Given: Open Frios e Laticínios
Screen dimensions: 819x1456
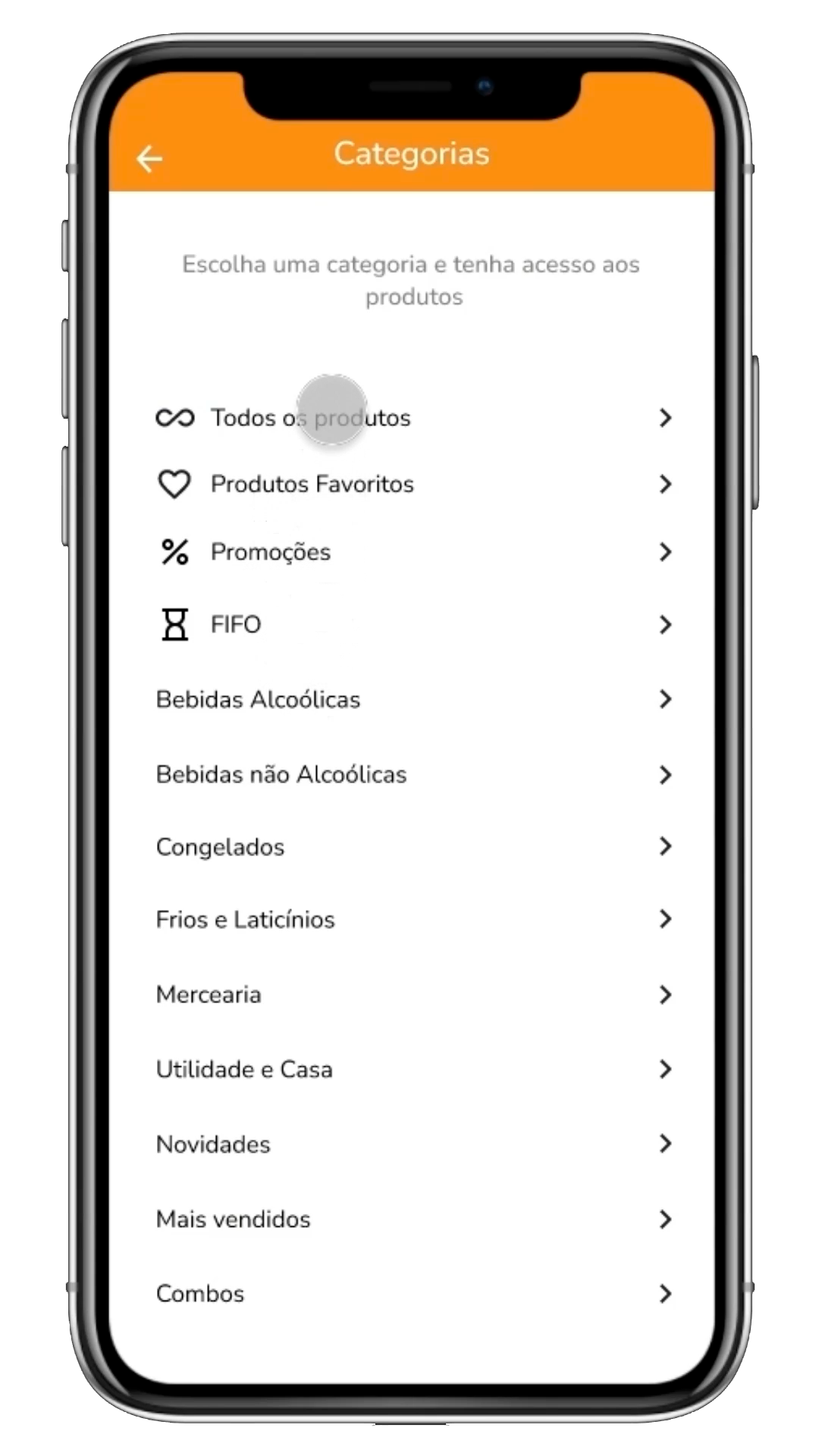Looking at the screenshot, I should 245,919.
